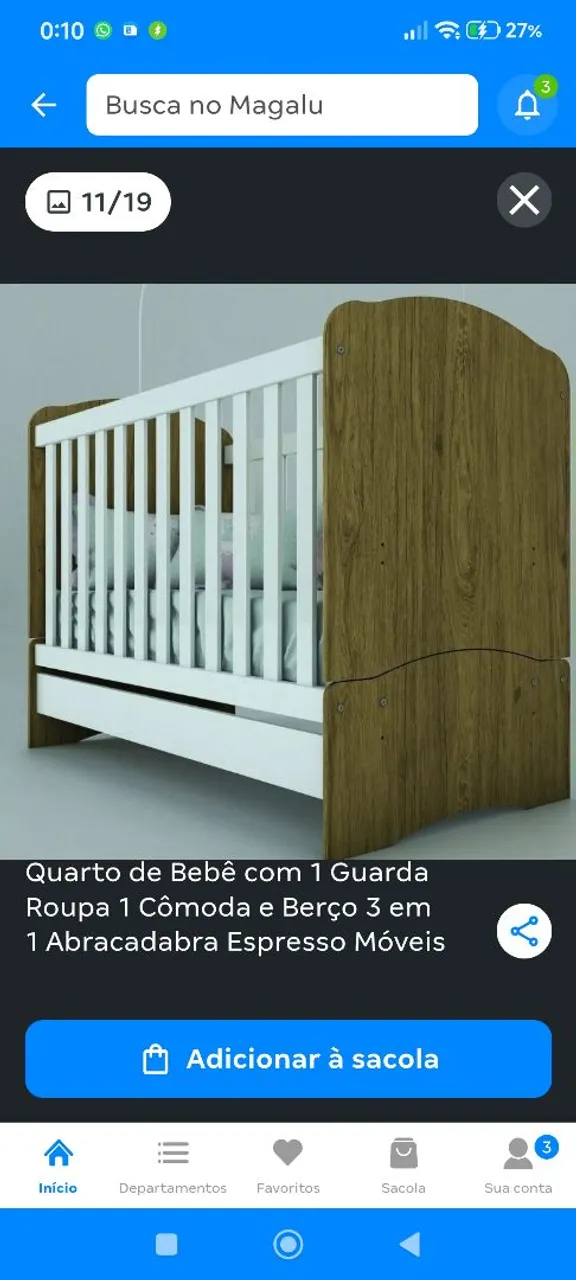576x1280 pixels.
Task: Switch to the Início tab
Action: tap(58, 1166)
